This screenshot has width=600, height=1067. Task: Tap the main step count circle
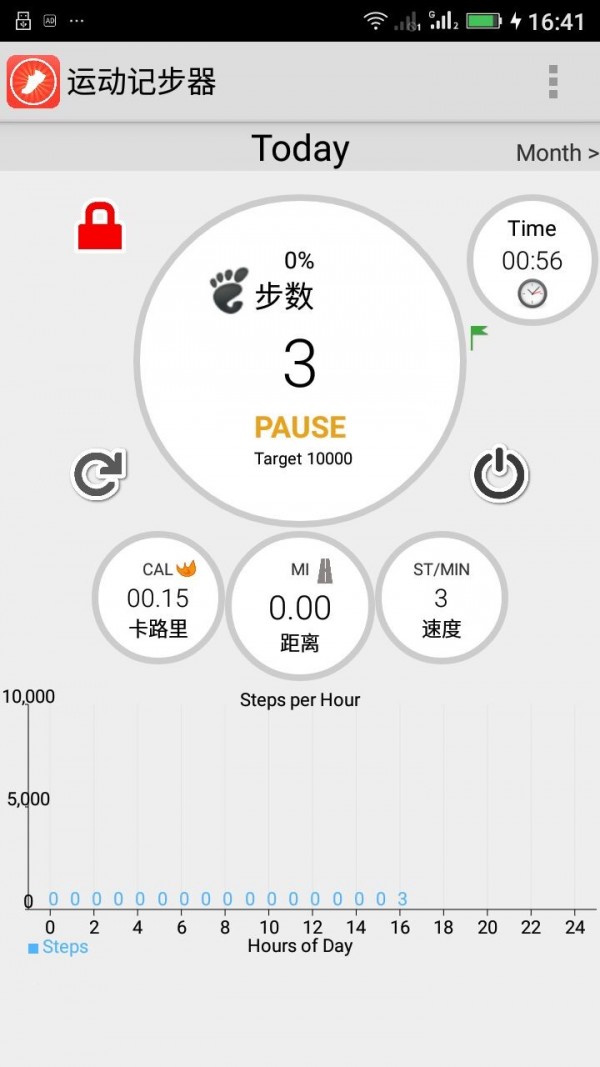click(x=300, y=362)
